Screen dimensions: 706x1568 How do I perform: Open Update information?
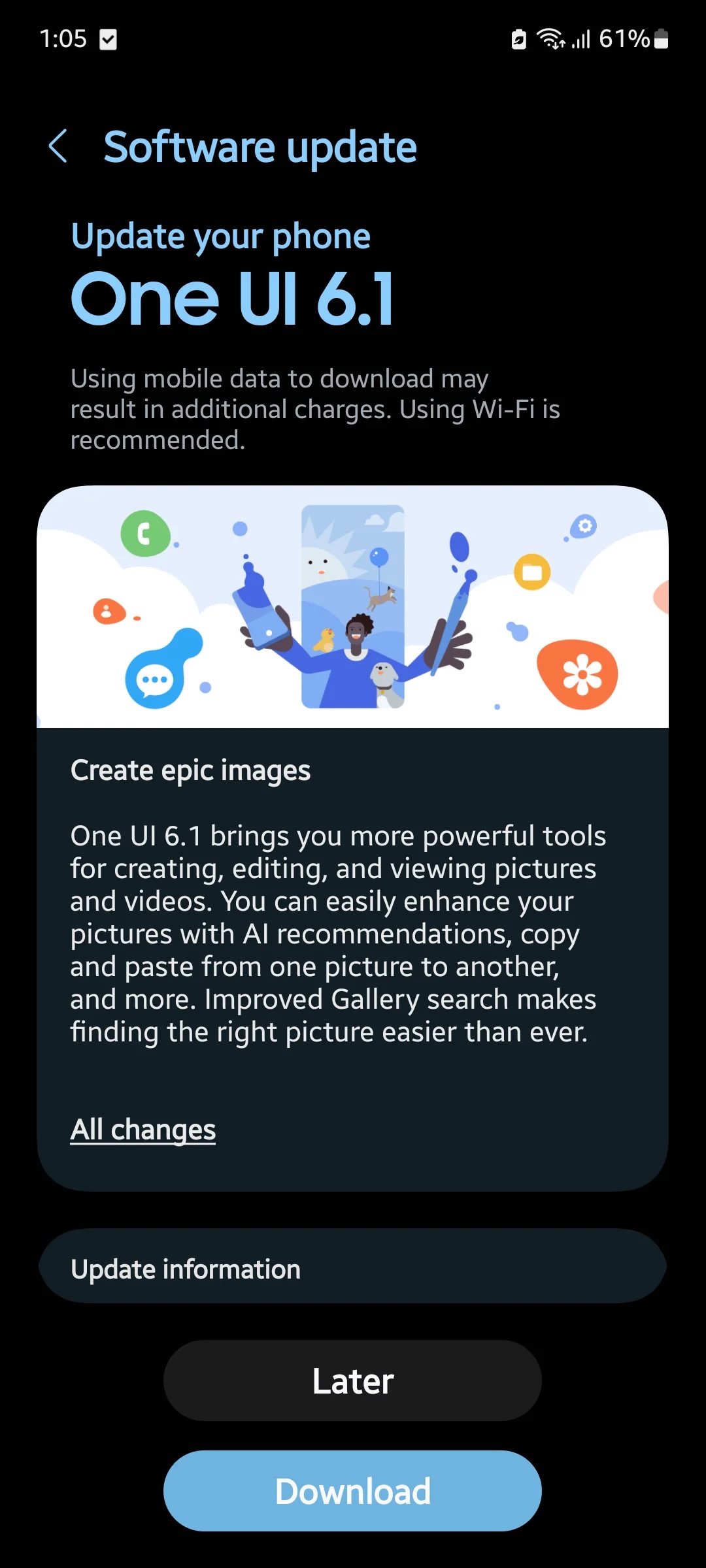(352, 1269)
